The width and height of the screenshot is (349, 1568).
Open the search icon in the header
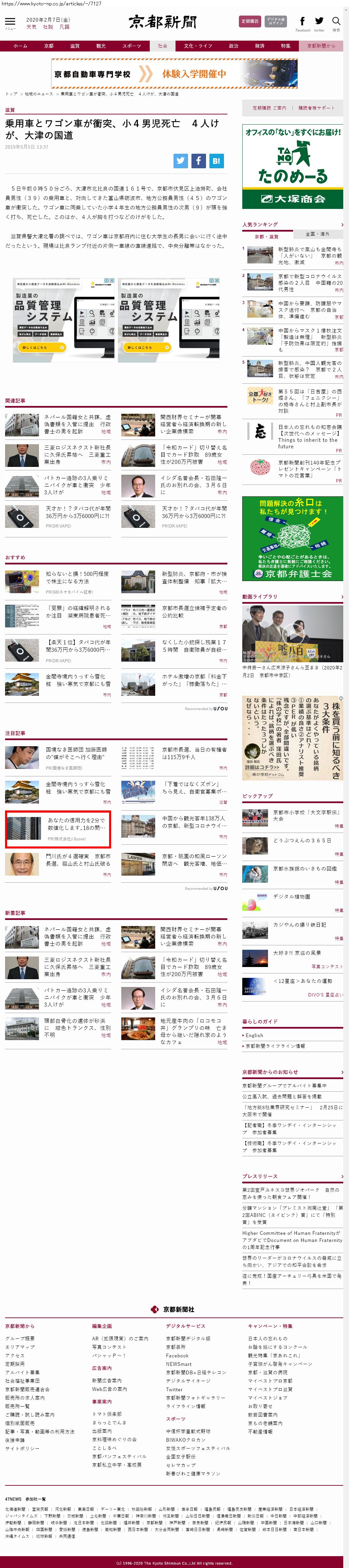pos(336,23)
